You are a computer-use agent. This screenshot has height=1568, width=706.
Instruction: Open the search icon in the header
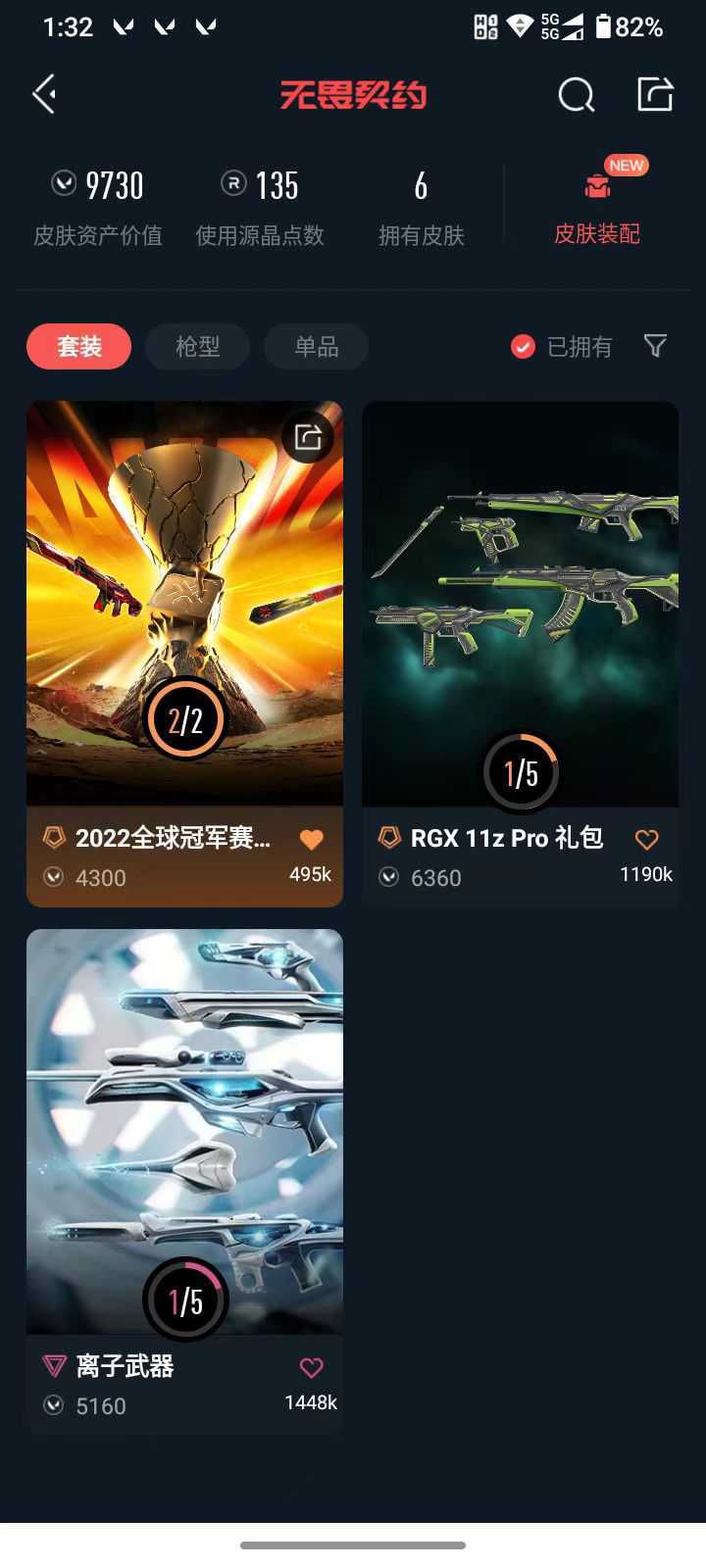[x=576, y=95]
